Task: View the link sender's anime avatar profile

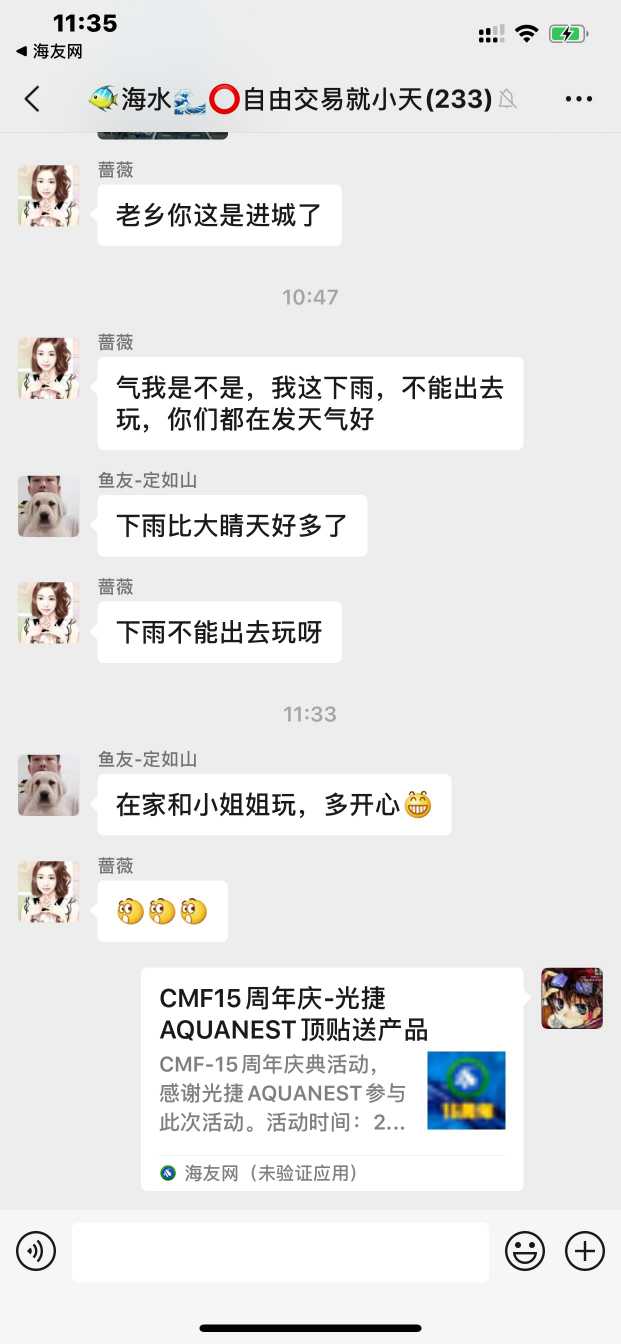Action: point(572,998)
